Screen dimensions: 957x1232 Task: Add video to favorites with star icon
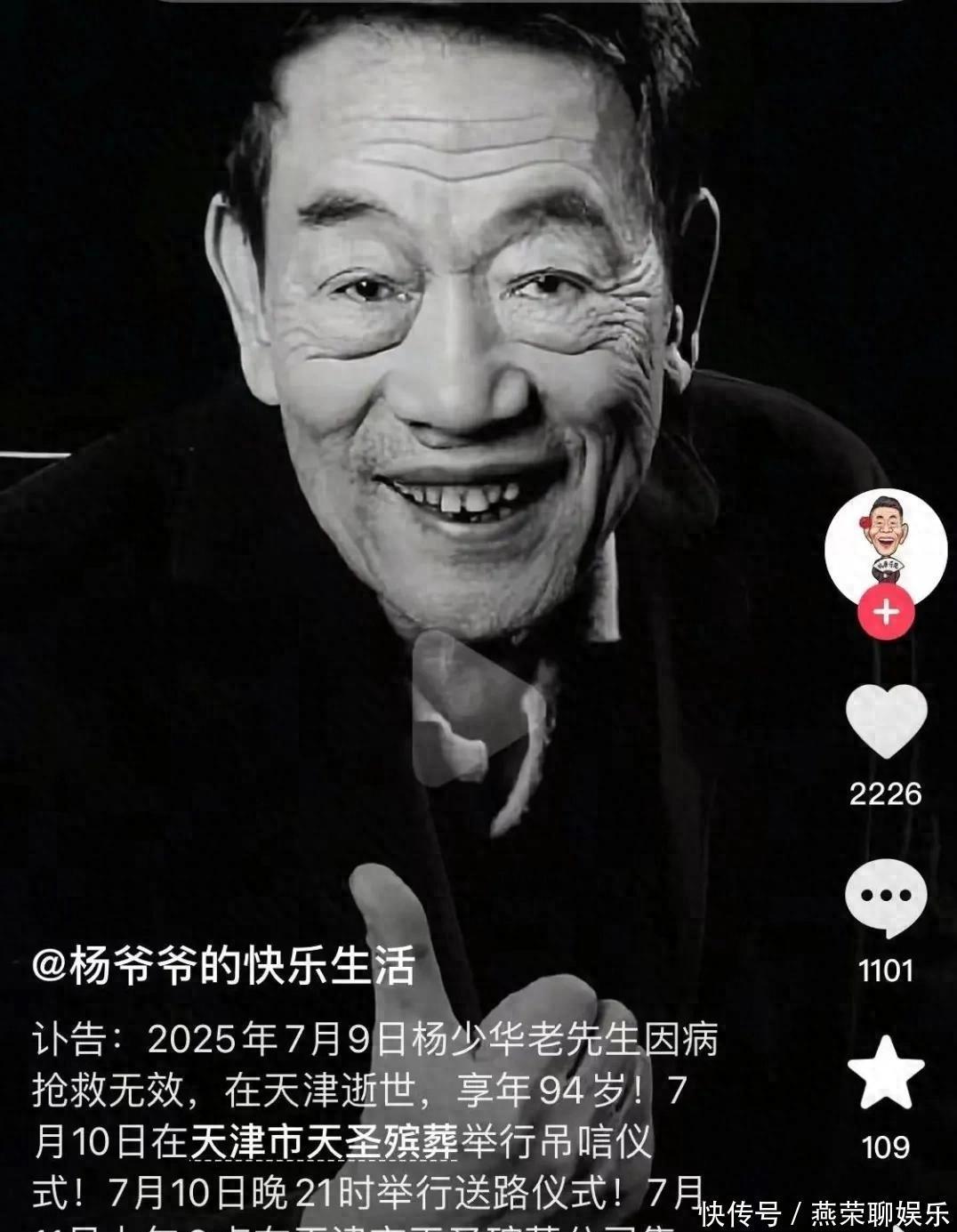886,1072
